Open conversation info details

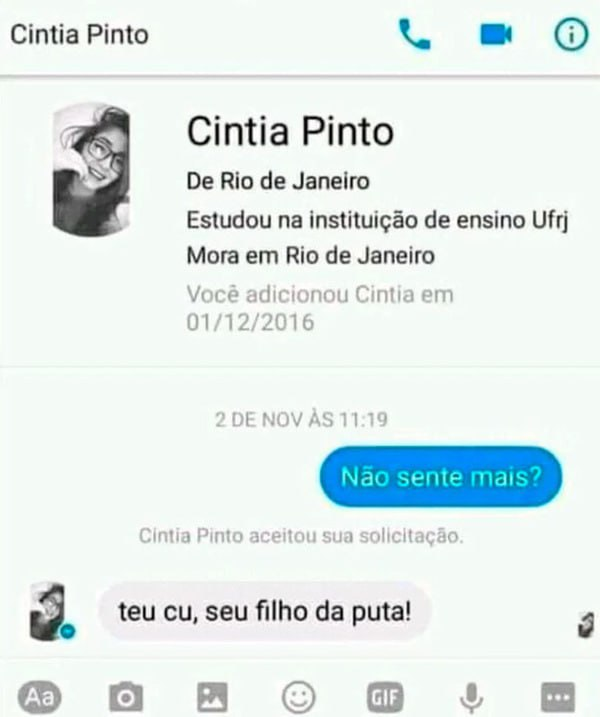tap(571, 35)
